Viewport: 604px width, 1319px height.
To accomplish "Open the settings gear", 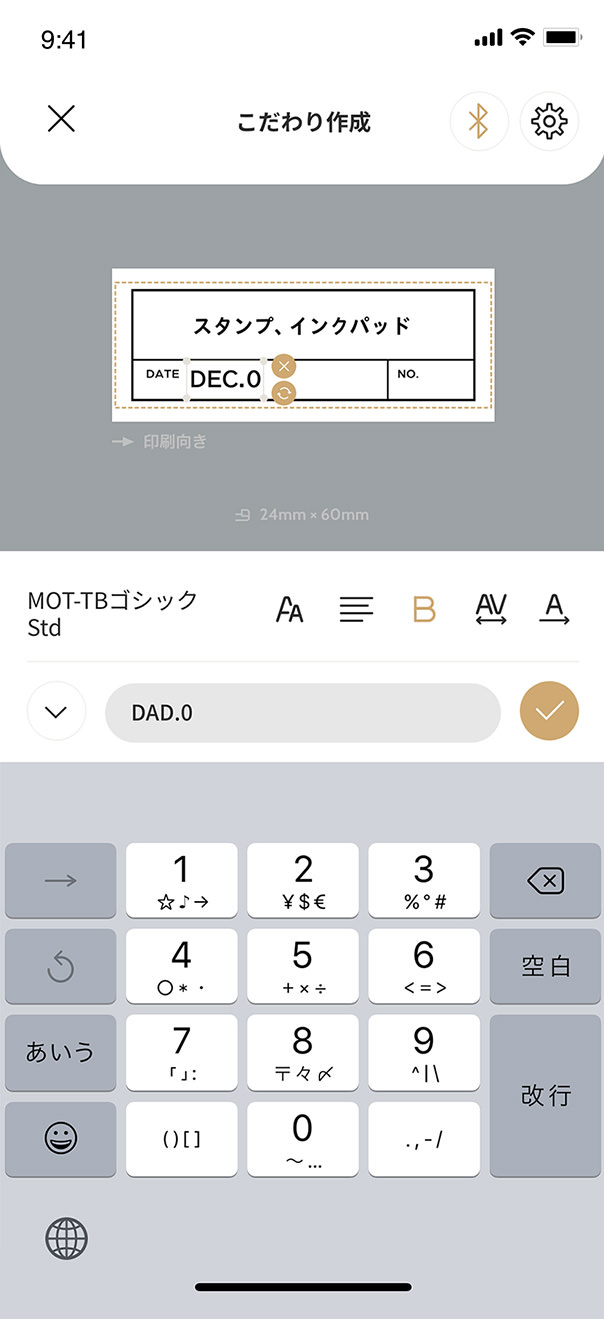I will 549,121.
